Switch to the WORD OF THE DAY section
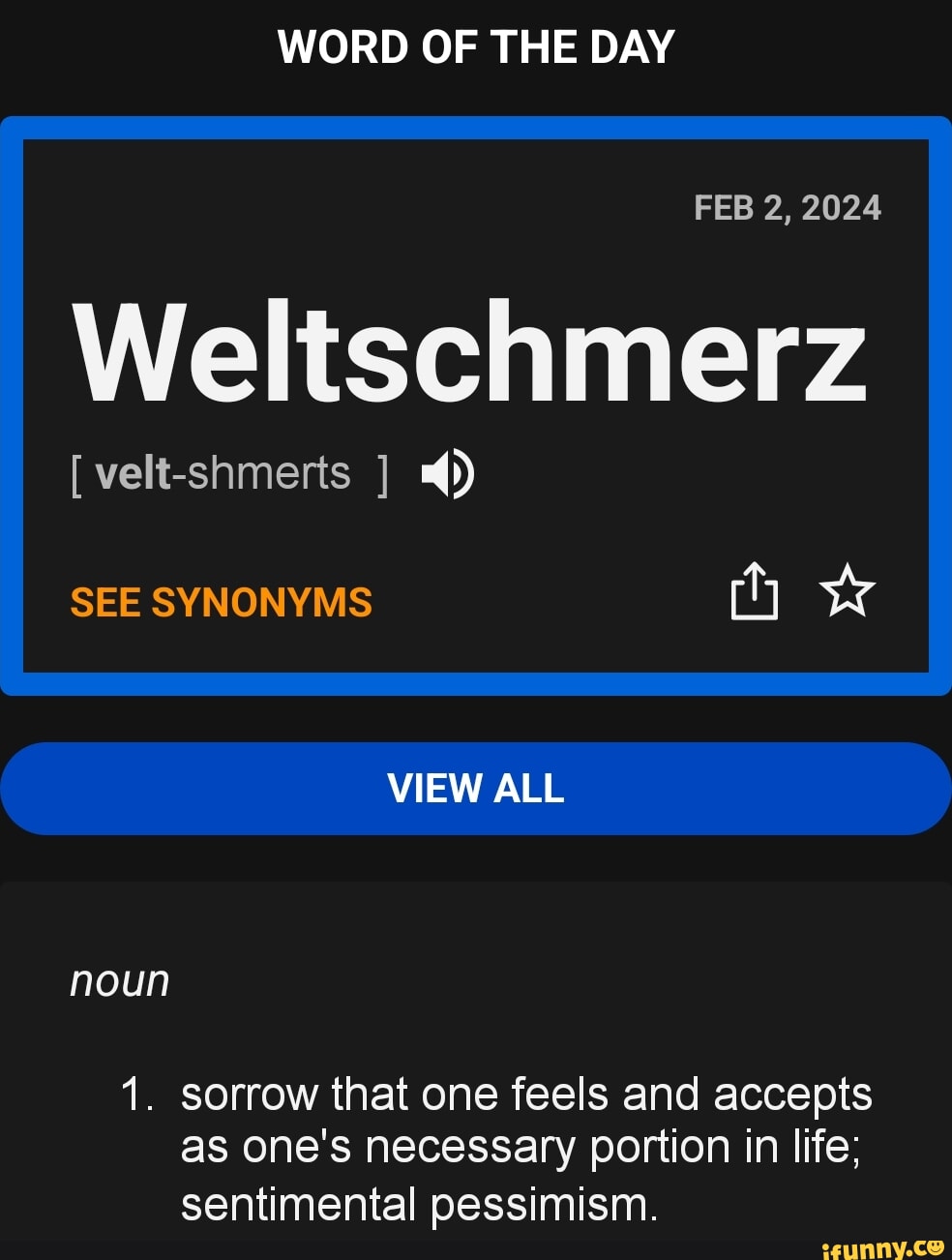Image resolution: width=952 pixels, height=1260 pixels. point(475,45)
